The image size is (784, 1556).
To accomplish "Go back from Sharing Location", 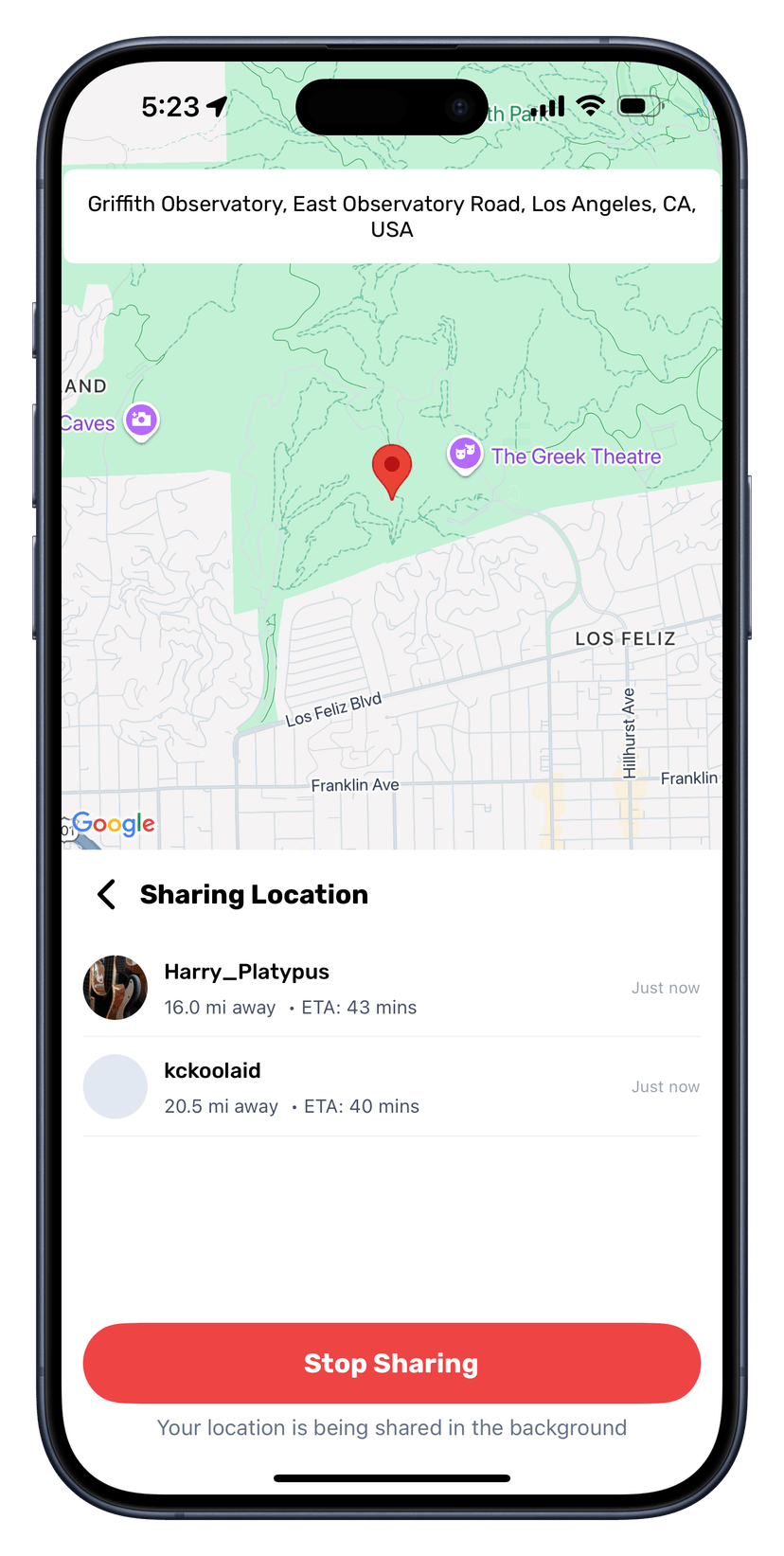I will [107, 894].
